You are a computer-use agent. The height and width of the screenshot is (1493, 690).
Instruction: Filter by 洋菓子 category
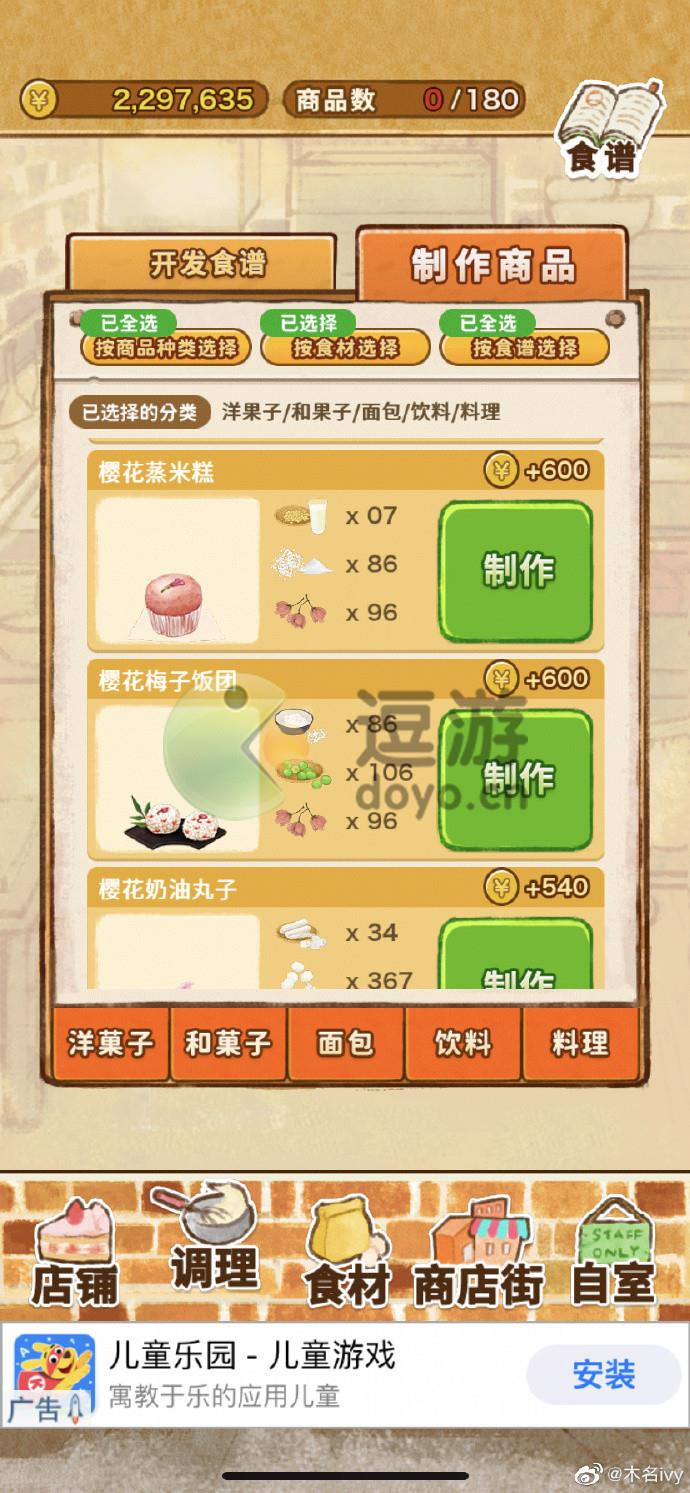click(x=111, y=1044)
